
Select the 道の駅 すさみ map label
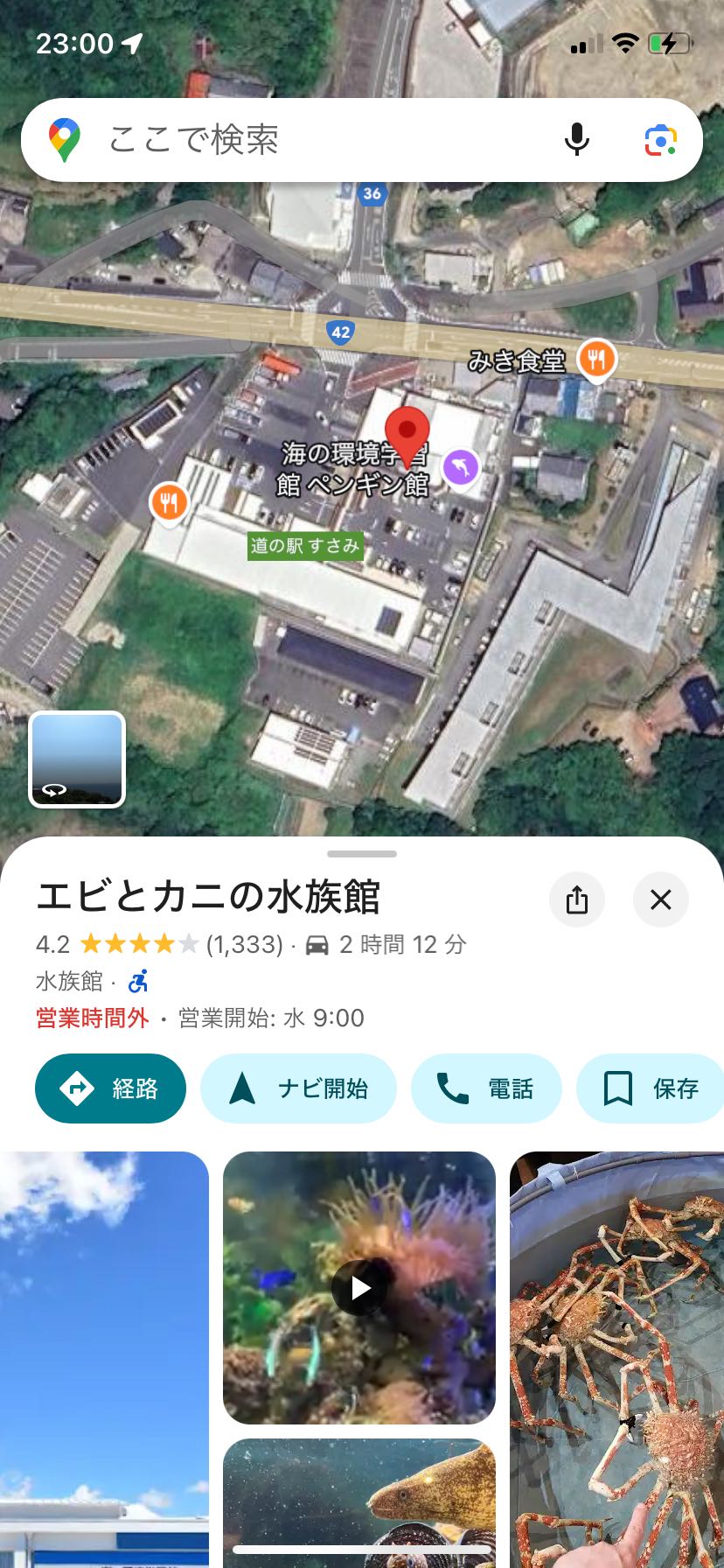click(x=305, y=546)
